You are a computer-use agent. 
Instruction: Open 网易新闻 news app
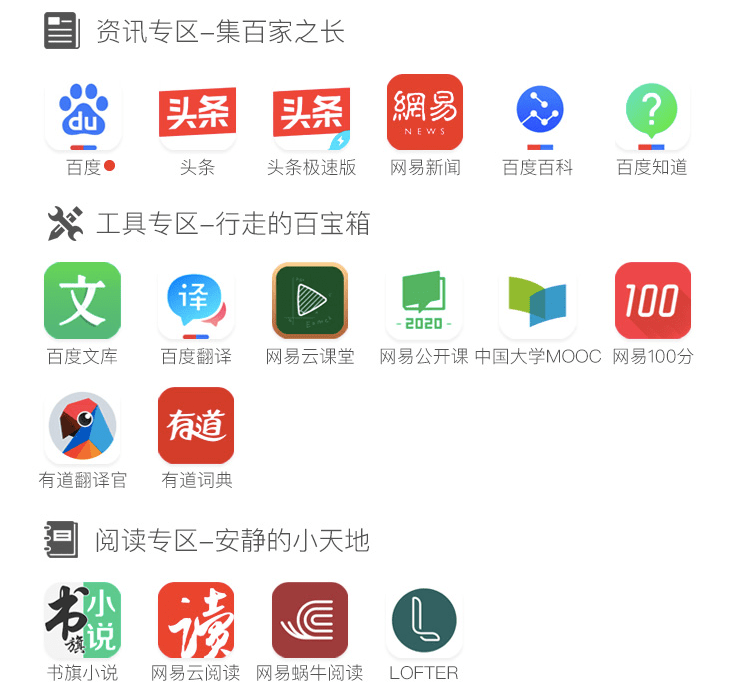pos(425,113)
